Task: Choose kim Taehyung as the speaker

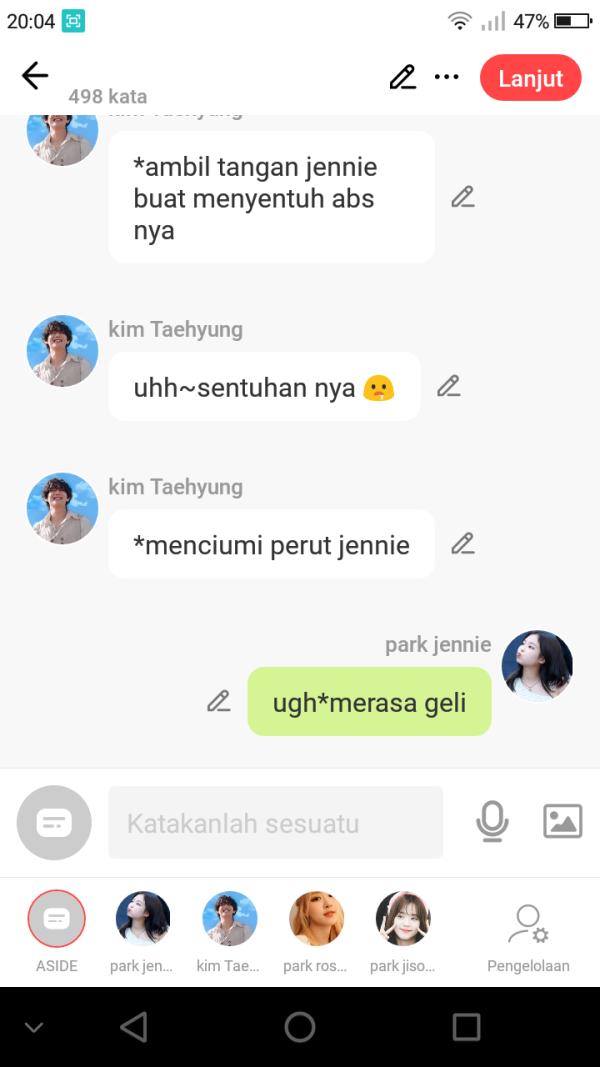Action: pyautogui.click(x=229, y=919)
